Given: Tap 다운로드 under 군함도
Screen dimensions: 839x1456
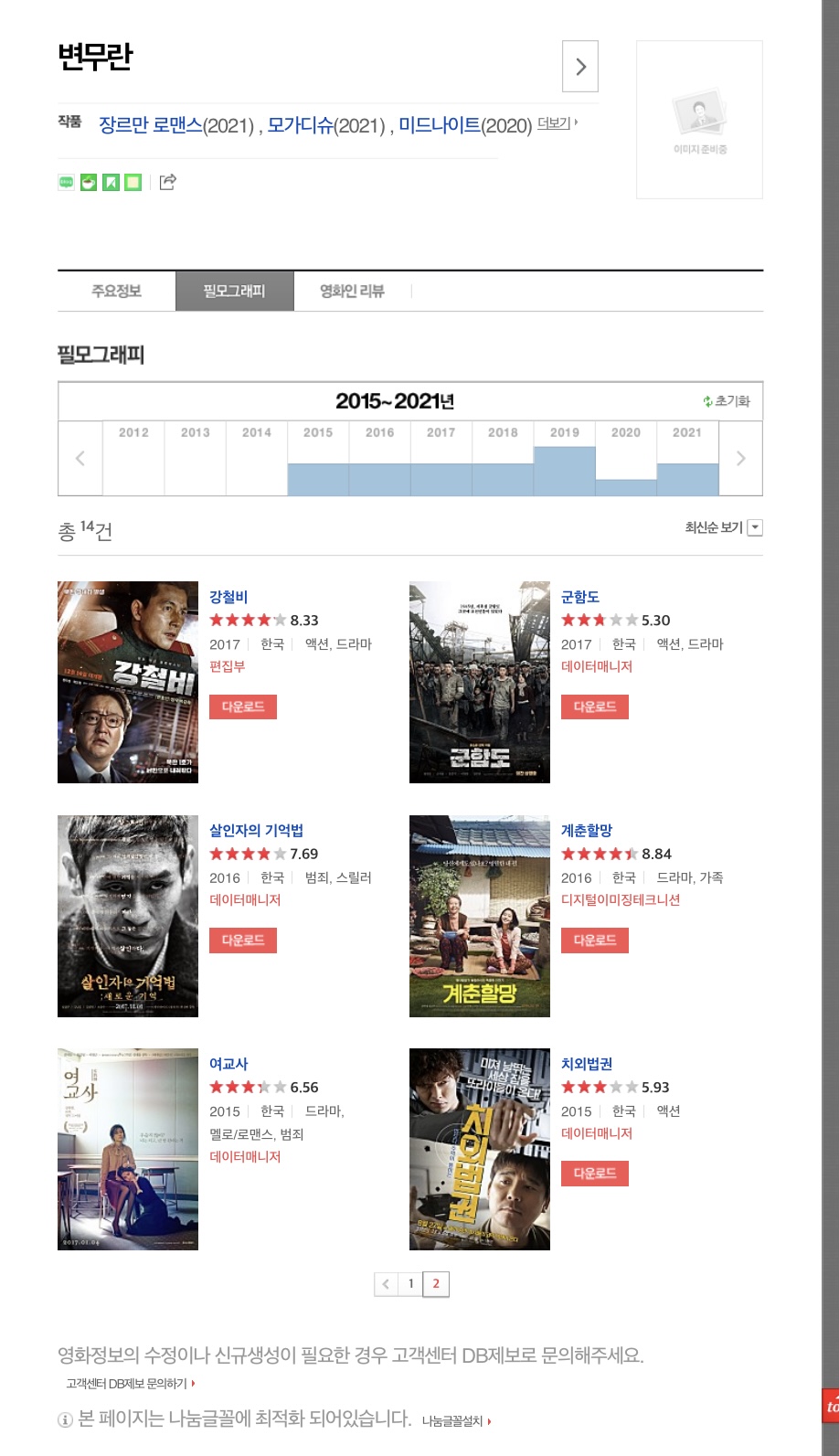Looking at the screenshot, I should 595,707.
